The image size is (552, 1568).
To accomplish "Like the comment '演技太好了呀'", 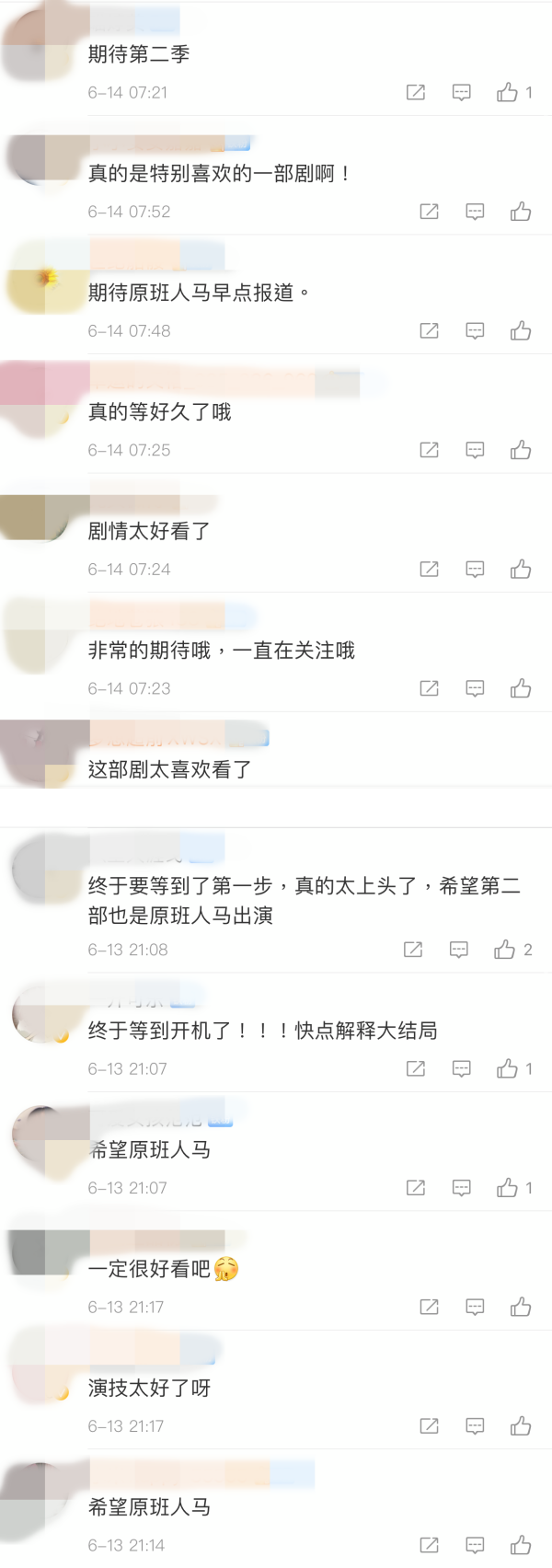I will pyautogui.click(x=521, y=1426).
